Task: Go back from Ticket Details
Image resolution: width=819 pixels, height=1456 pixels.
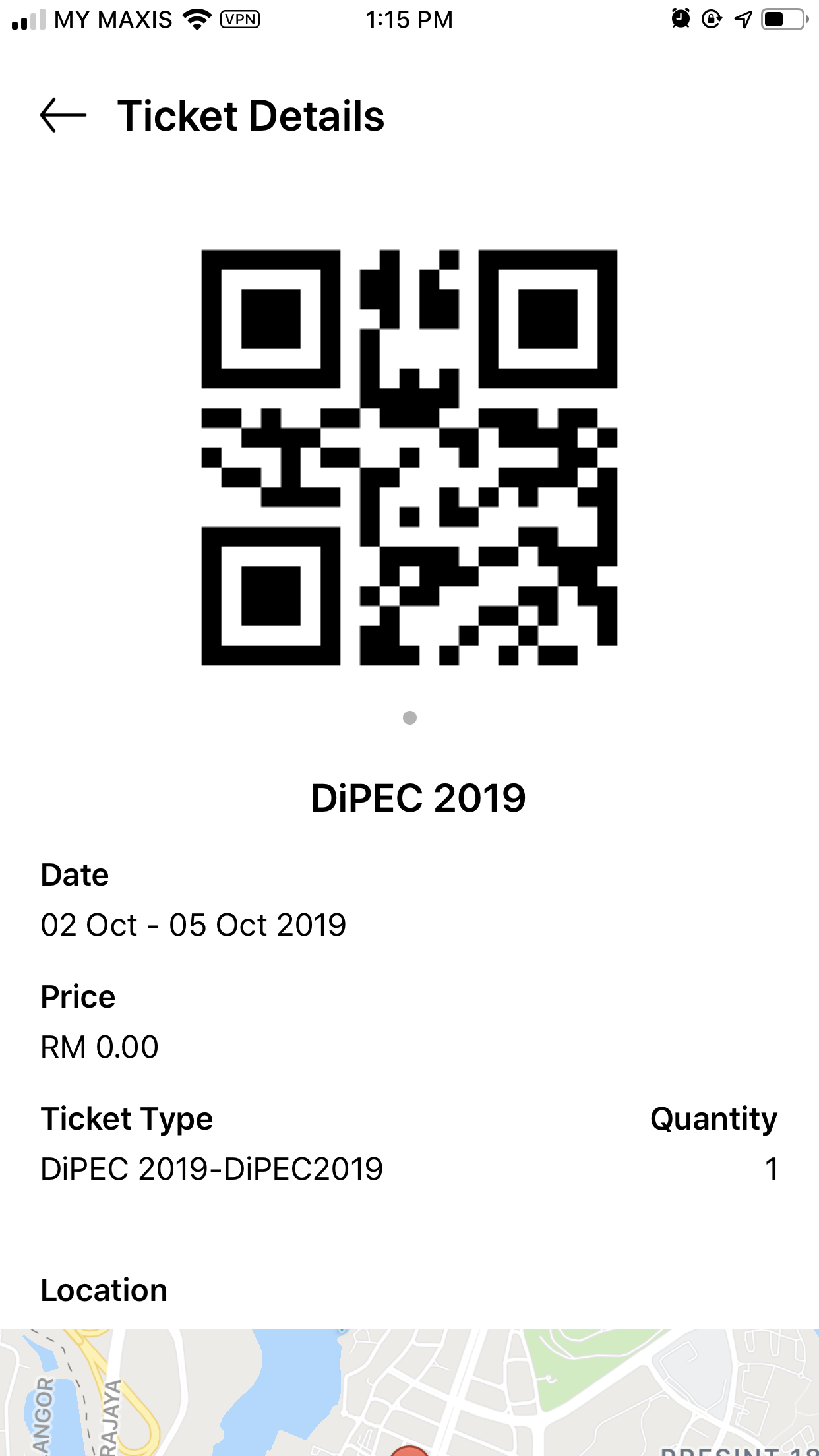Action: click(63, 115)
